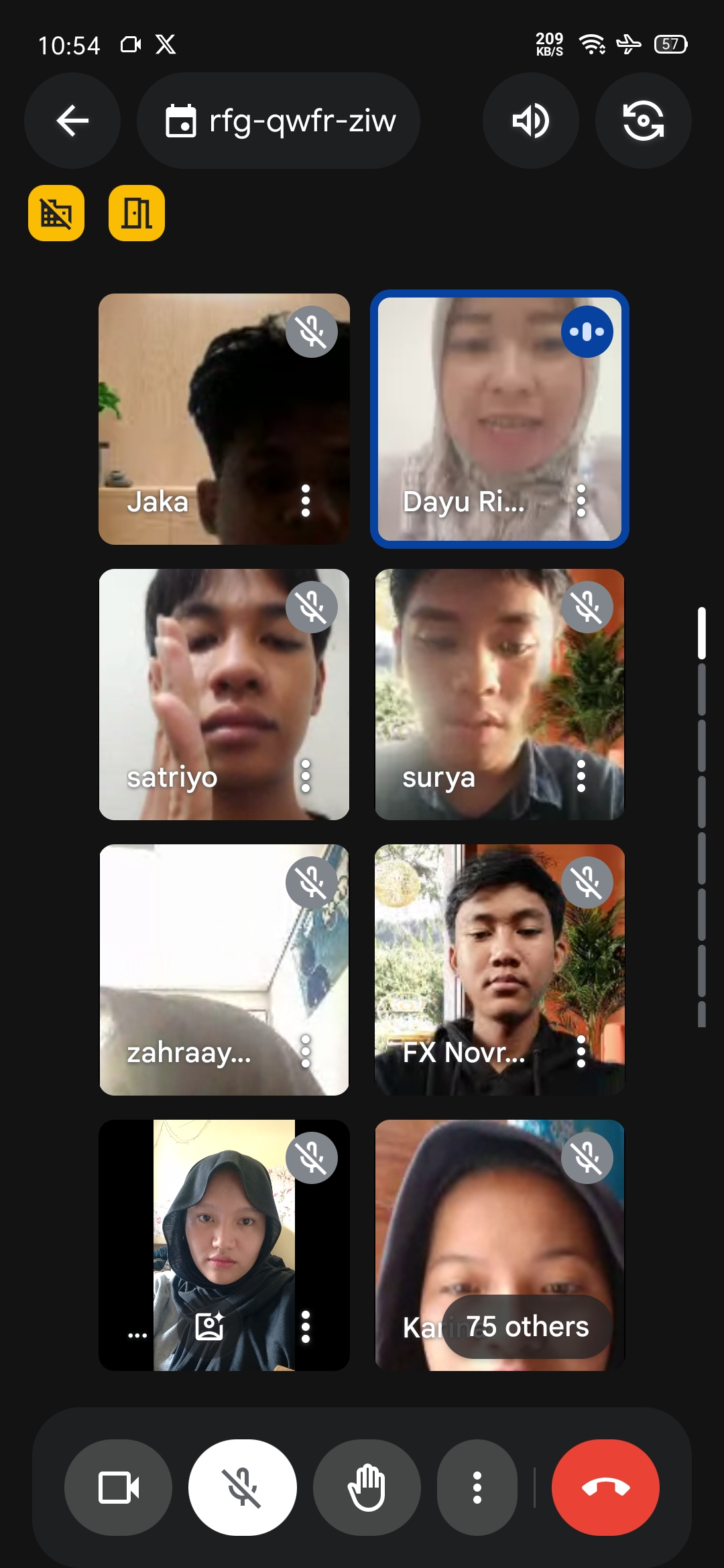724x1568 pixels.
Task: Open the options menu on FX Novr... tile
Action: (x=581, y=1052)
